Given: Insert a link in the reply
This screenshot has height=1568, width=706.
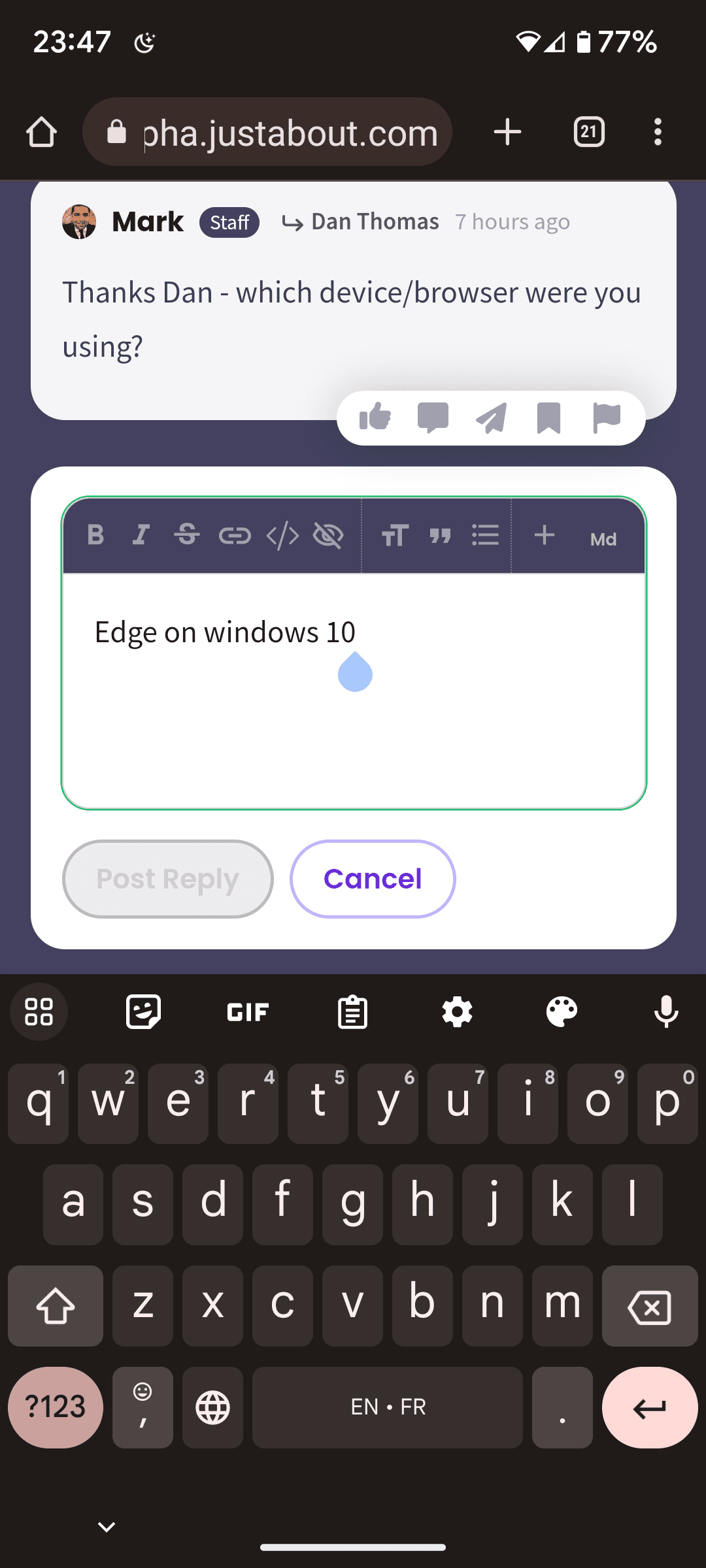Looking at the screenshot, I should (x=235, y=536).
